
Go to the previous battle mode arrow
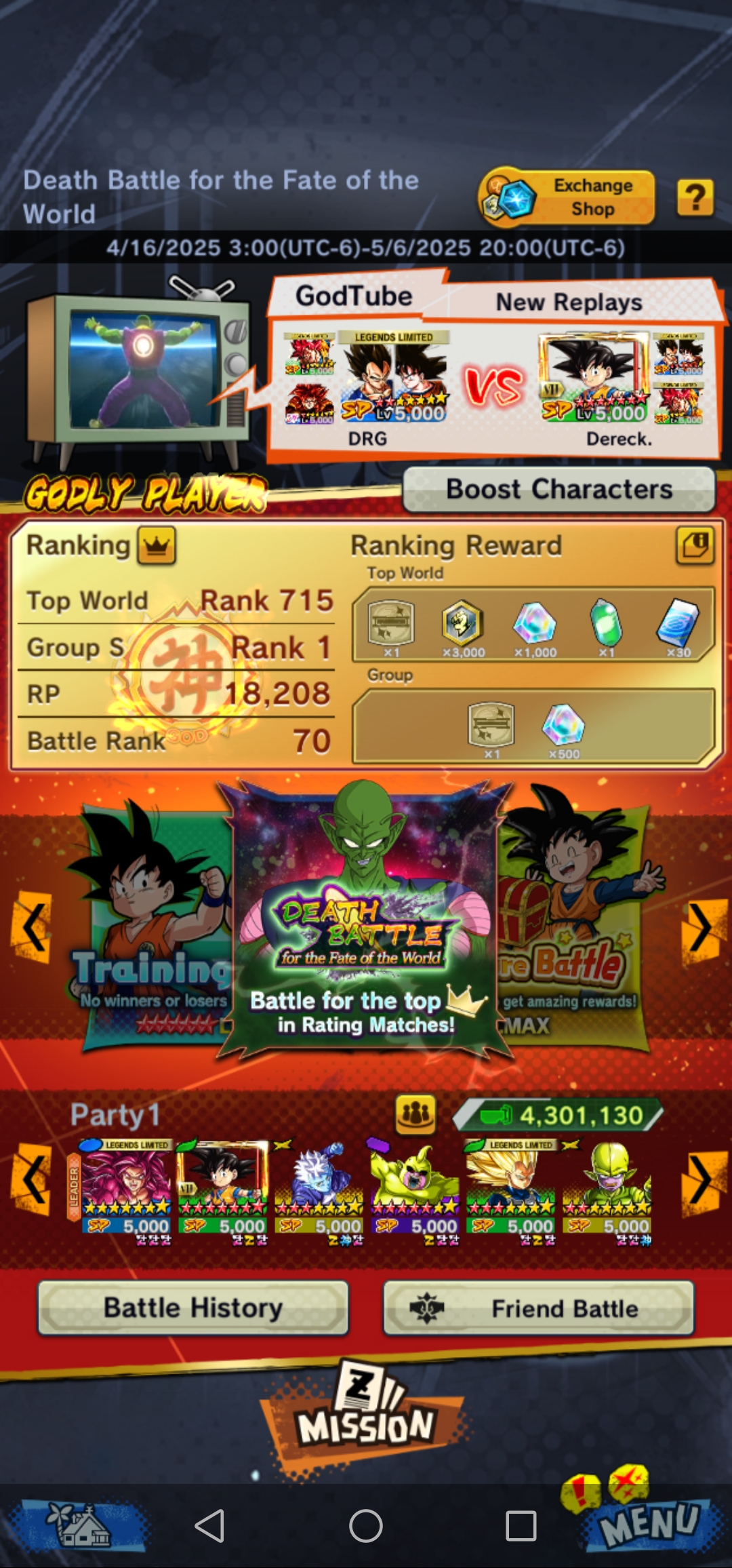[31, 926]
